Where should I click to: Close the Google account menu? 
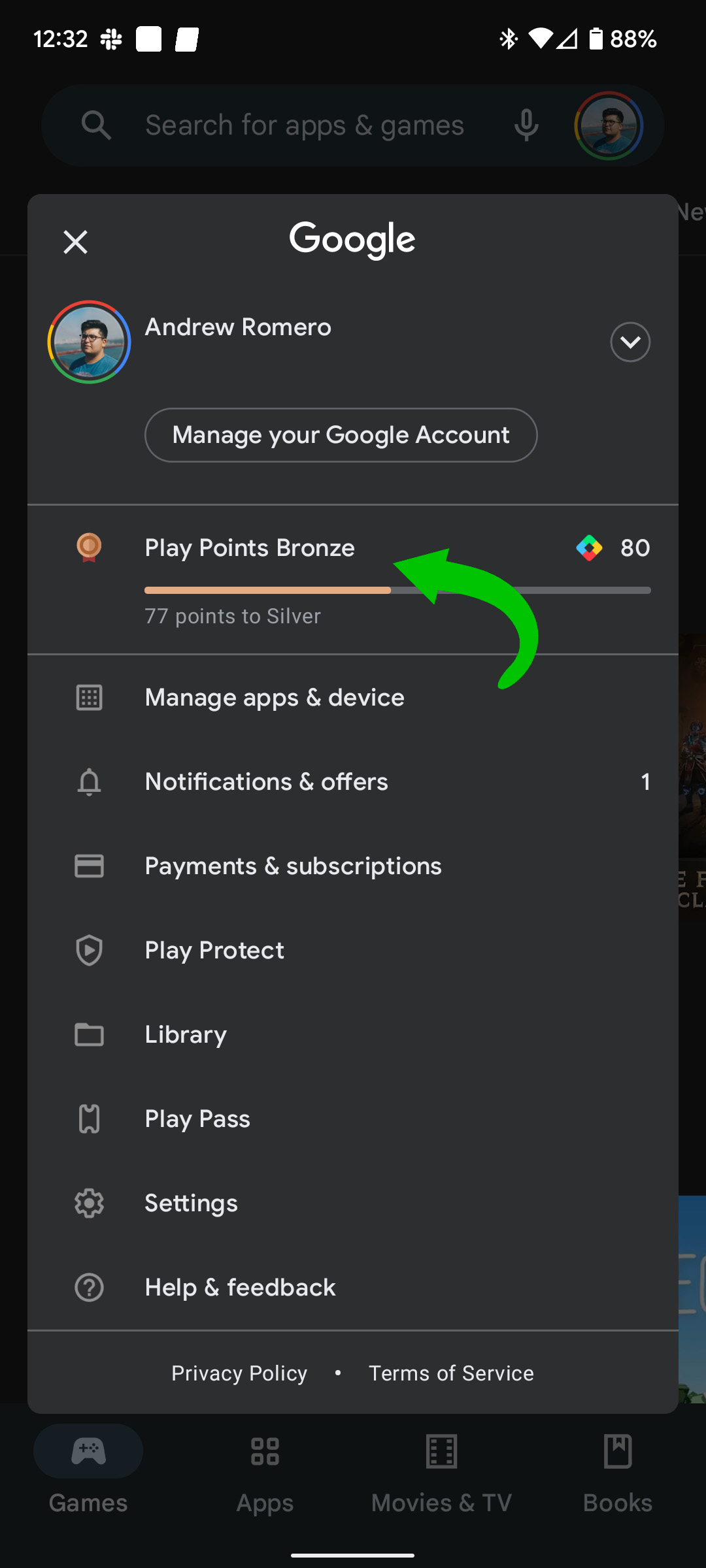pos(76,242)
